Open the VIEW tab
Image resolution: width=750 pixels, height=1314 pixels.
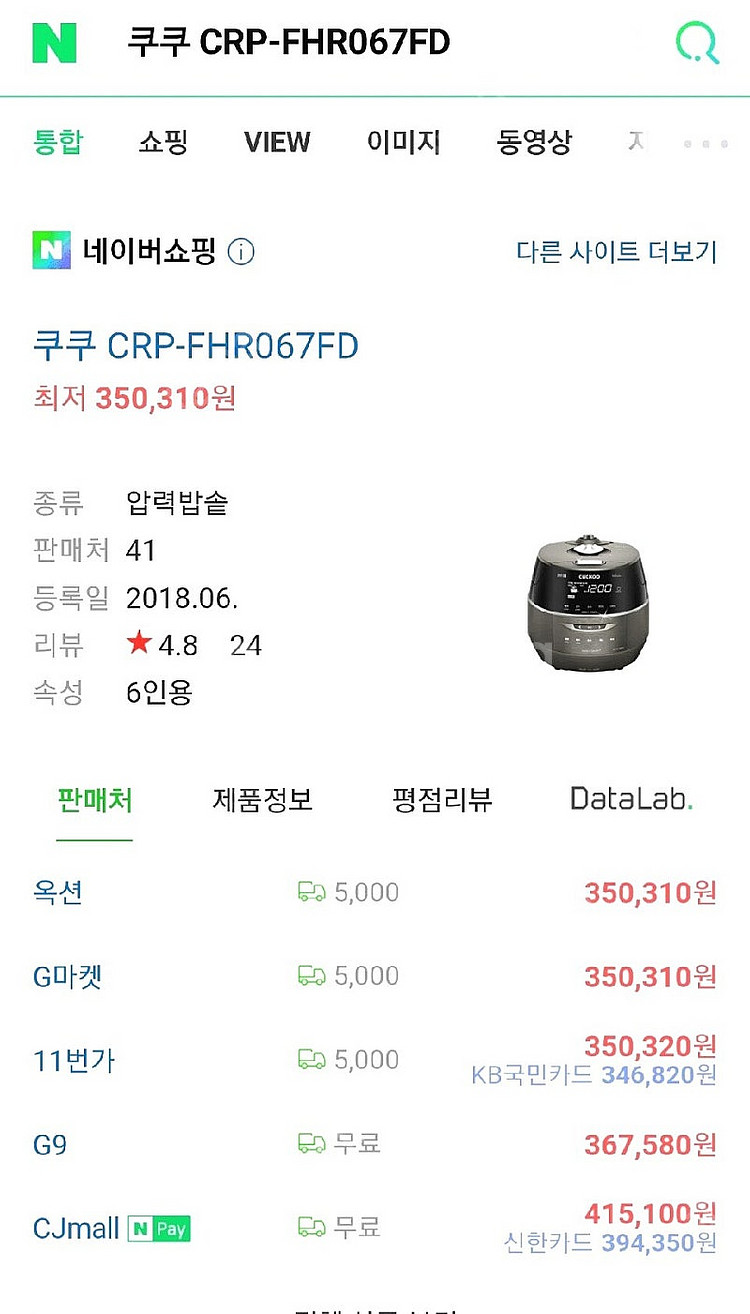click(277, 142)
